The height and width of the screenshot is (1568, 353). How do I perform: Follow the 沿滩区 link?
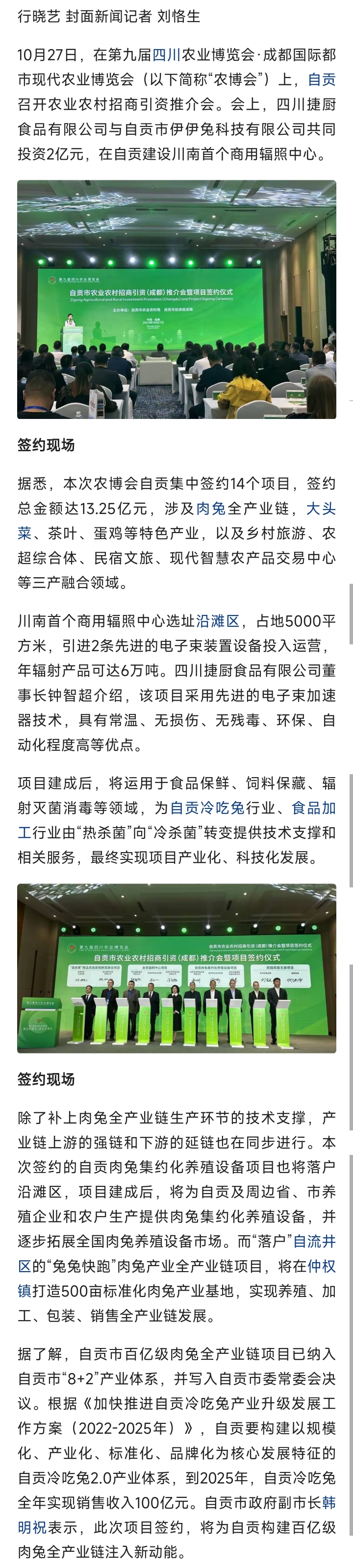coord(217,621)
